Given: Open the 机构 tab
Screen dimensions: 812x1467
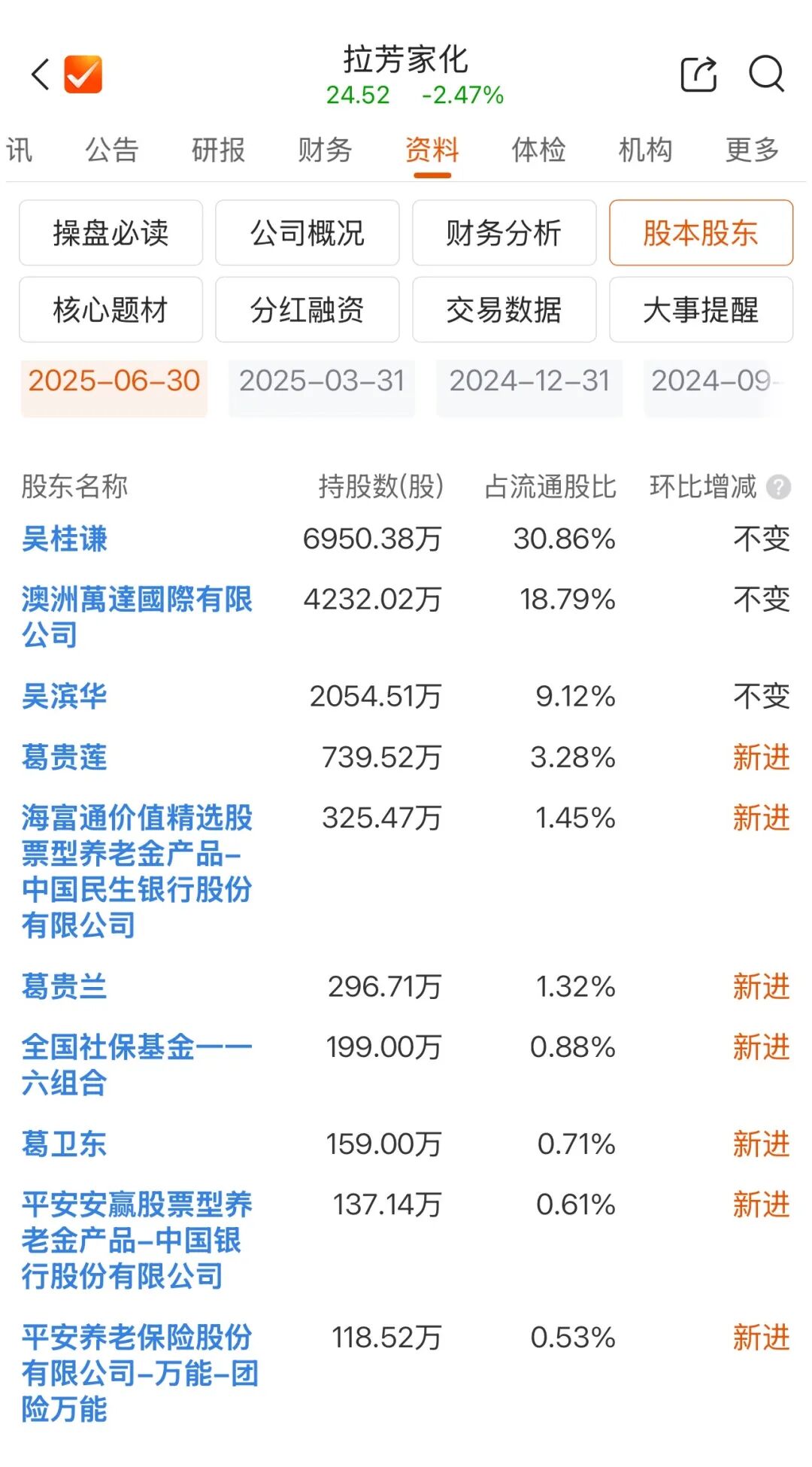Looking at the screenshot, I should coord(645,150).
